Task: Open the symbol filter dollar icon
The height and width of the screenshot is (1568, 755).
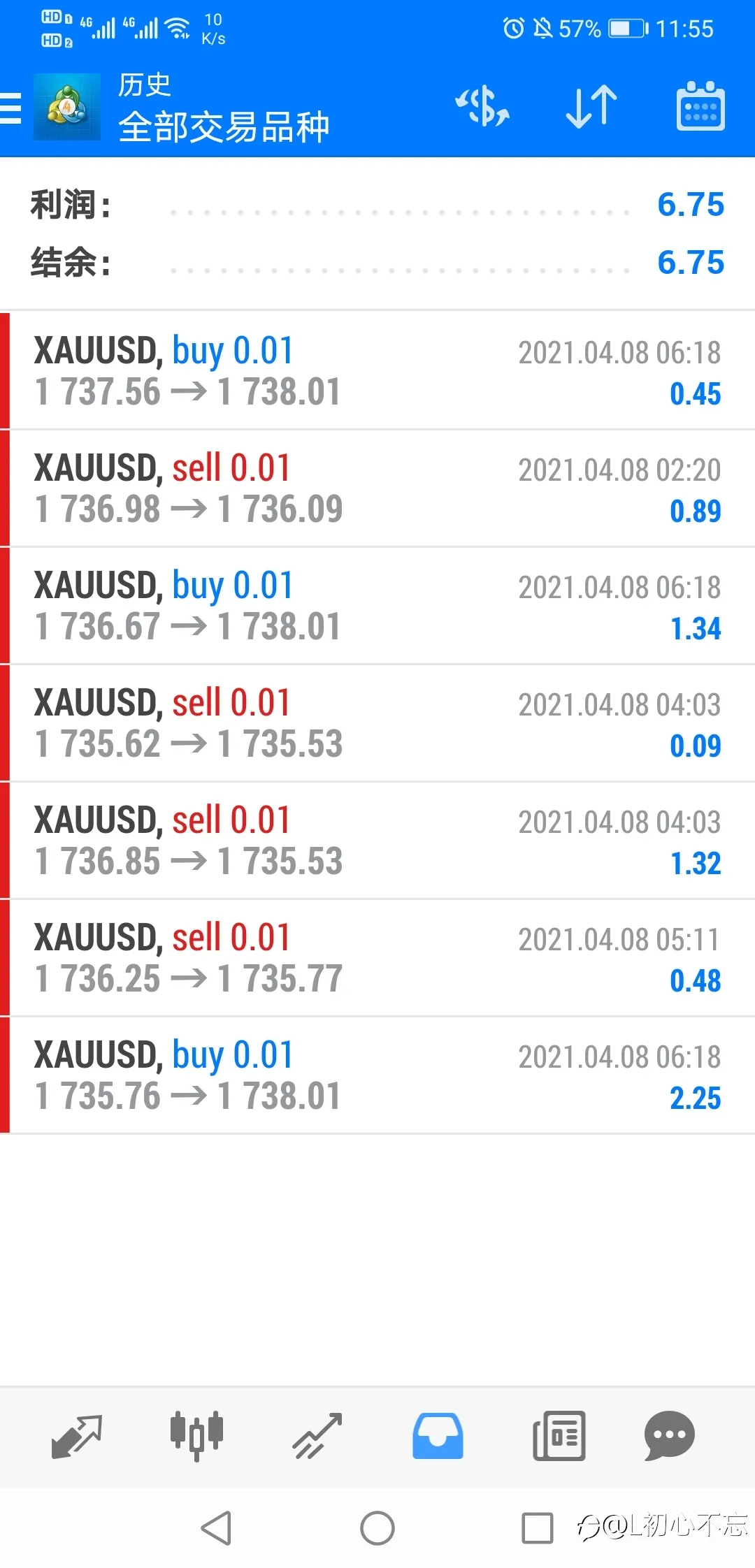Action: coord(482,107)
